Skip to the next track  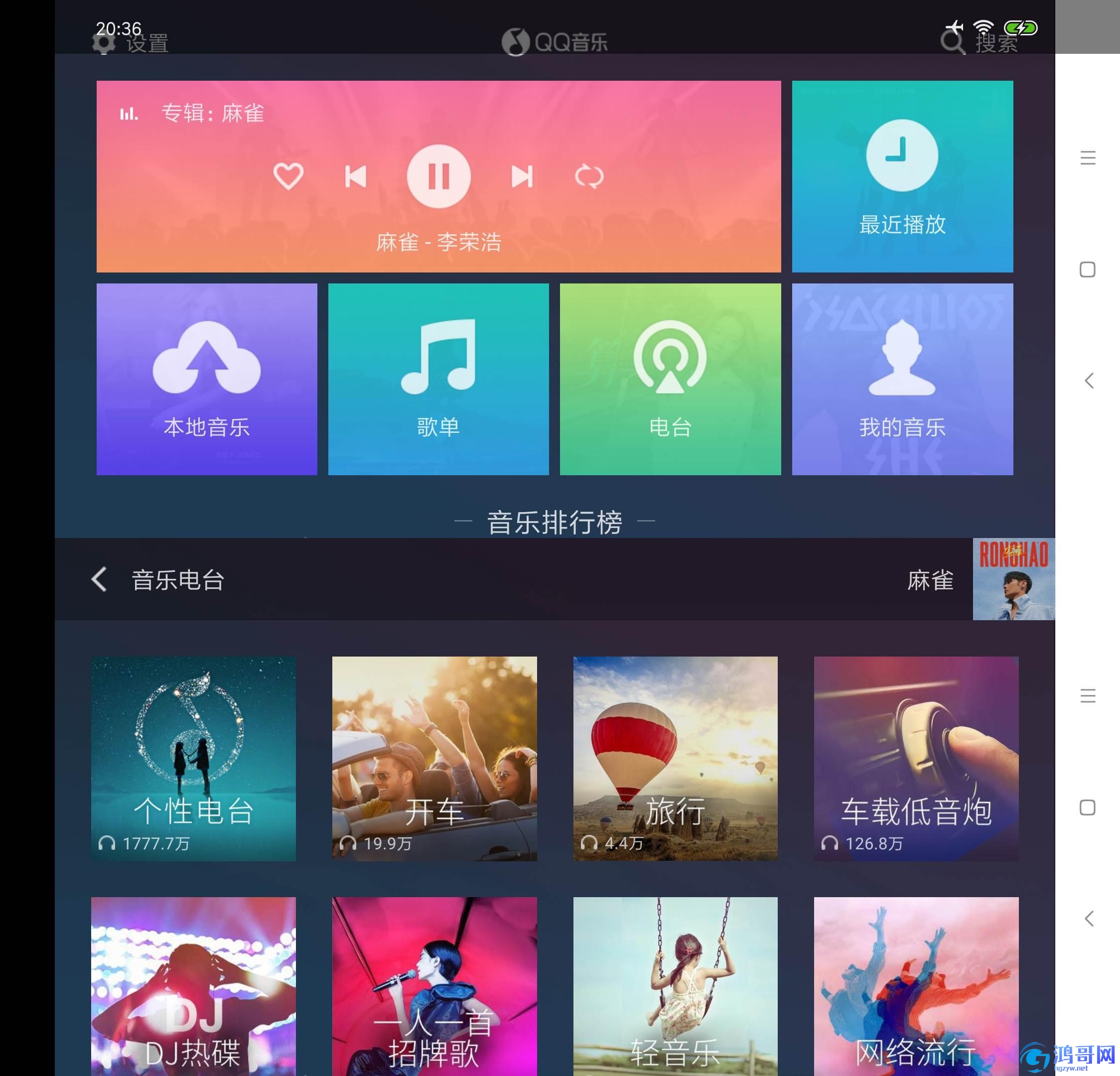(x=522, y=176)
